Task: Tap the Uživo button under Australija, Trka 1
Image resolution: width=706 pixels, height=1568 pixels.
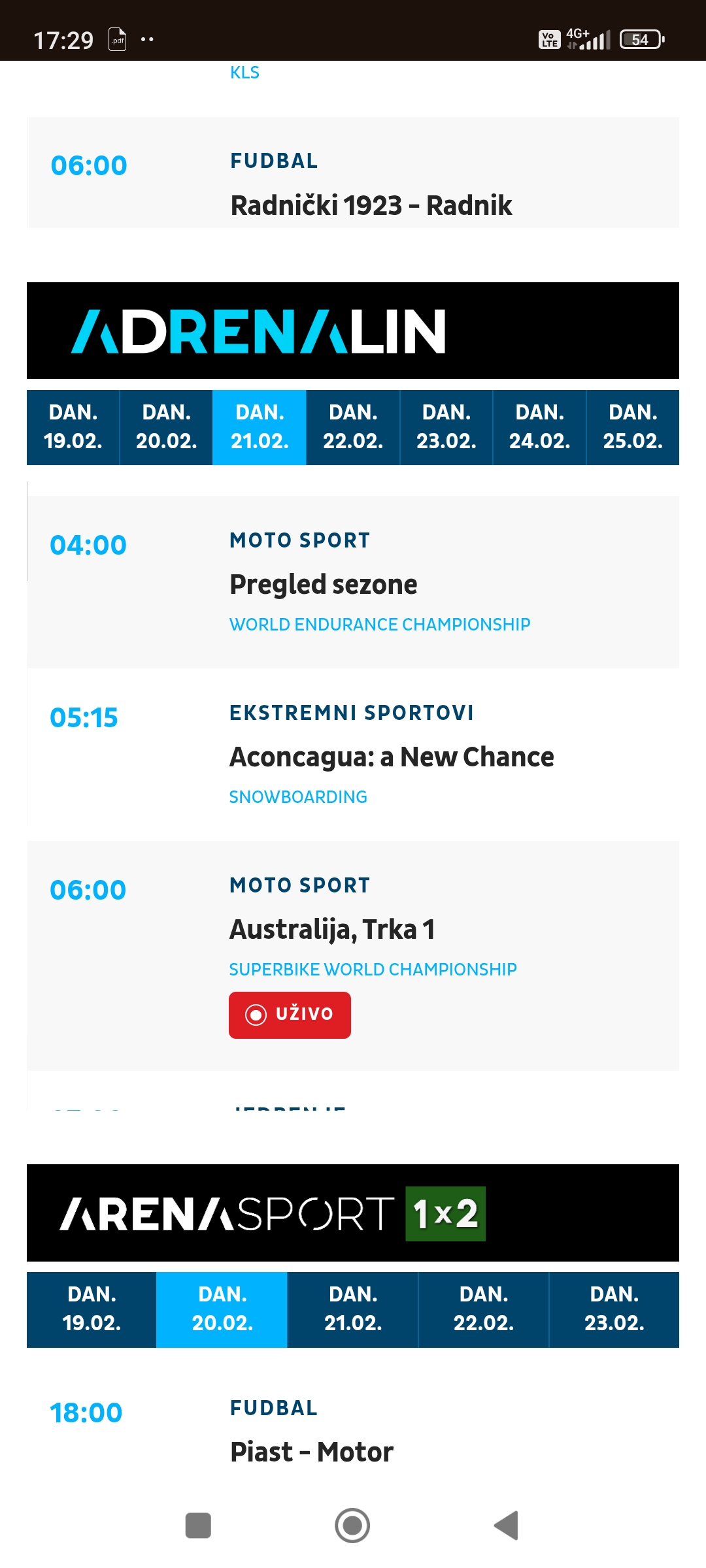Action: click(290, 1015)
